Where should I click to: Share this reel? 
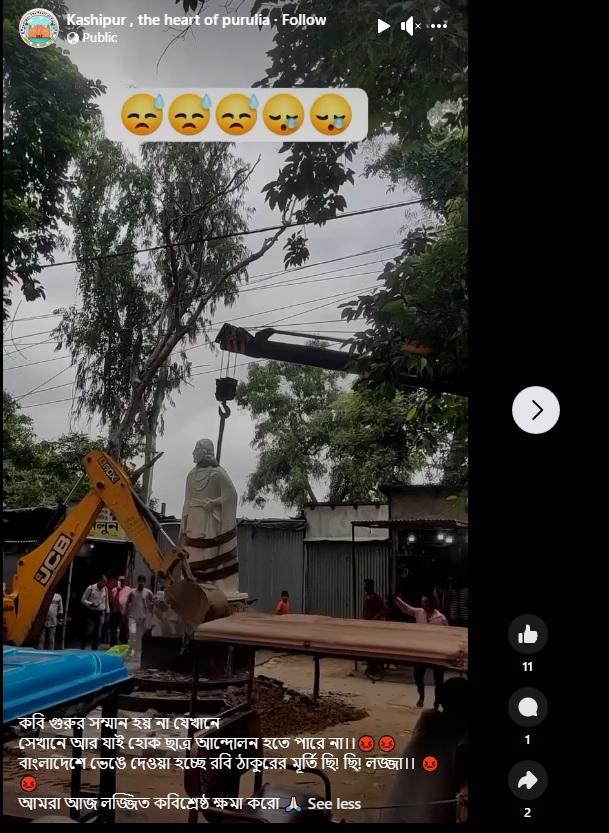point(527,780)
